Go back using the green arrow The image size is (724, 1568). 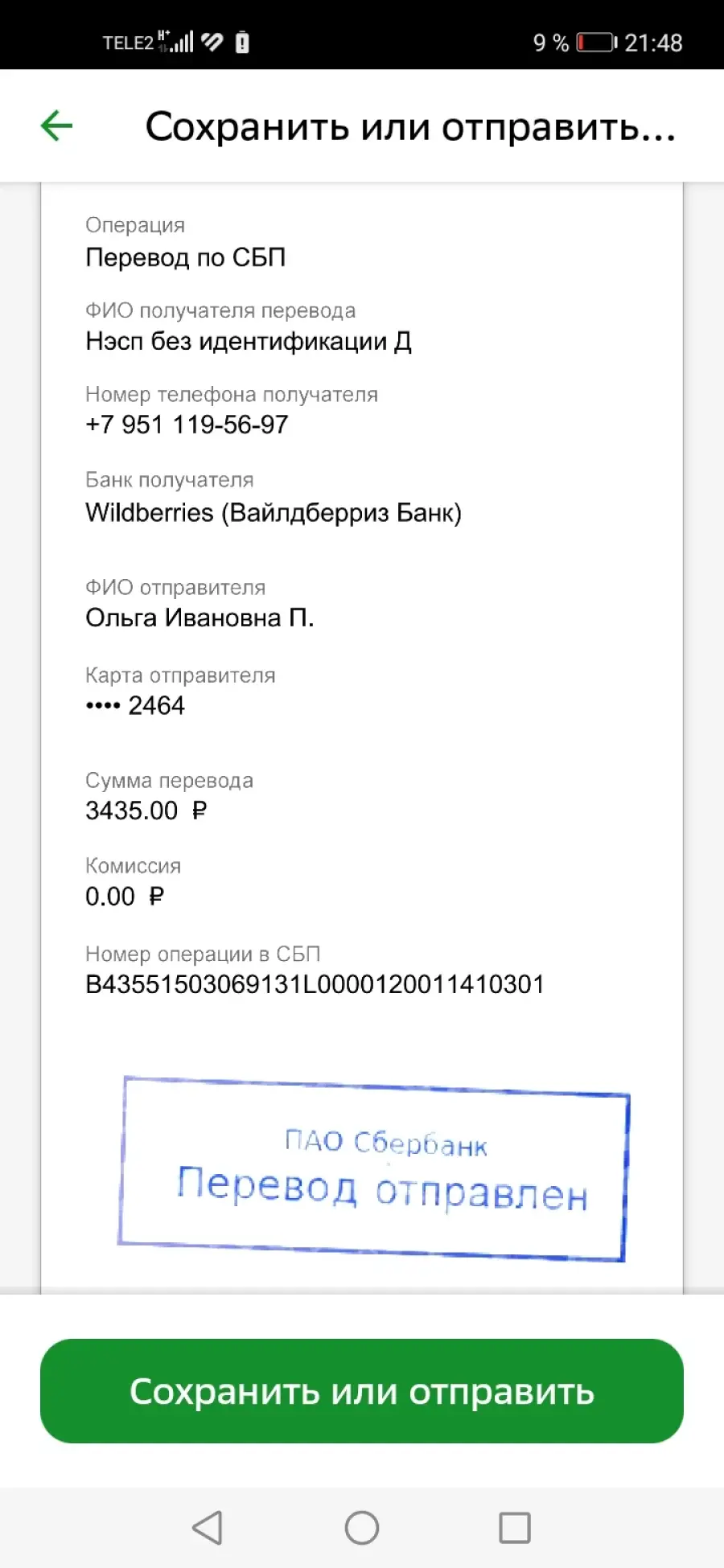pos(56,125)
